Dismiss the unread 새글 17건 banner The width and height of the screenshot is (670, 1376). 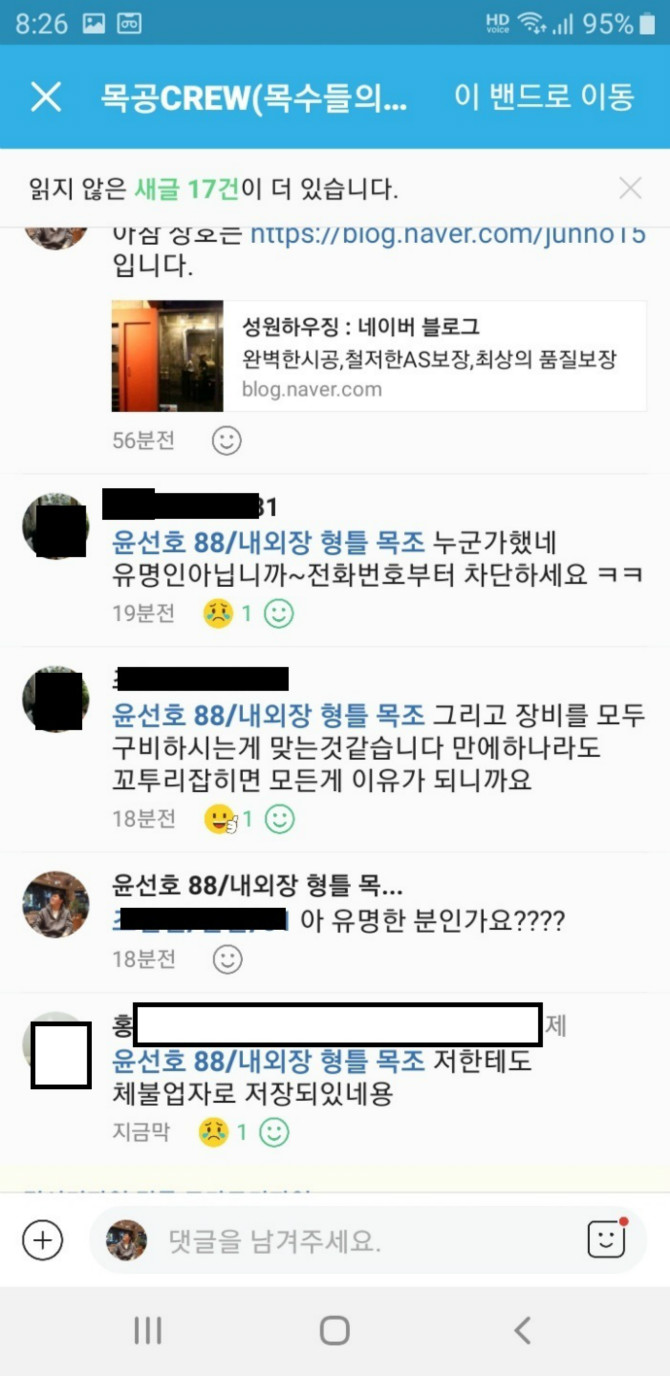tap(630, 188)
